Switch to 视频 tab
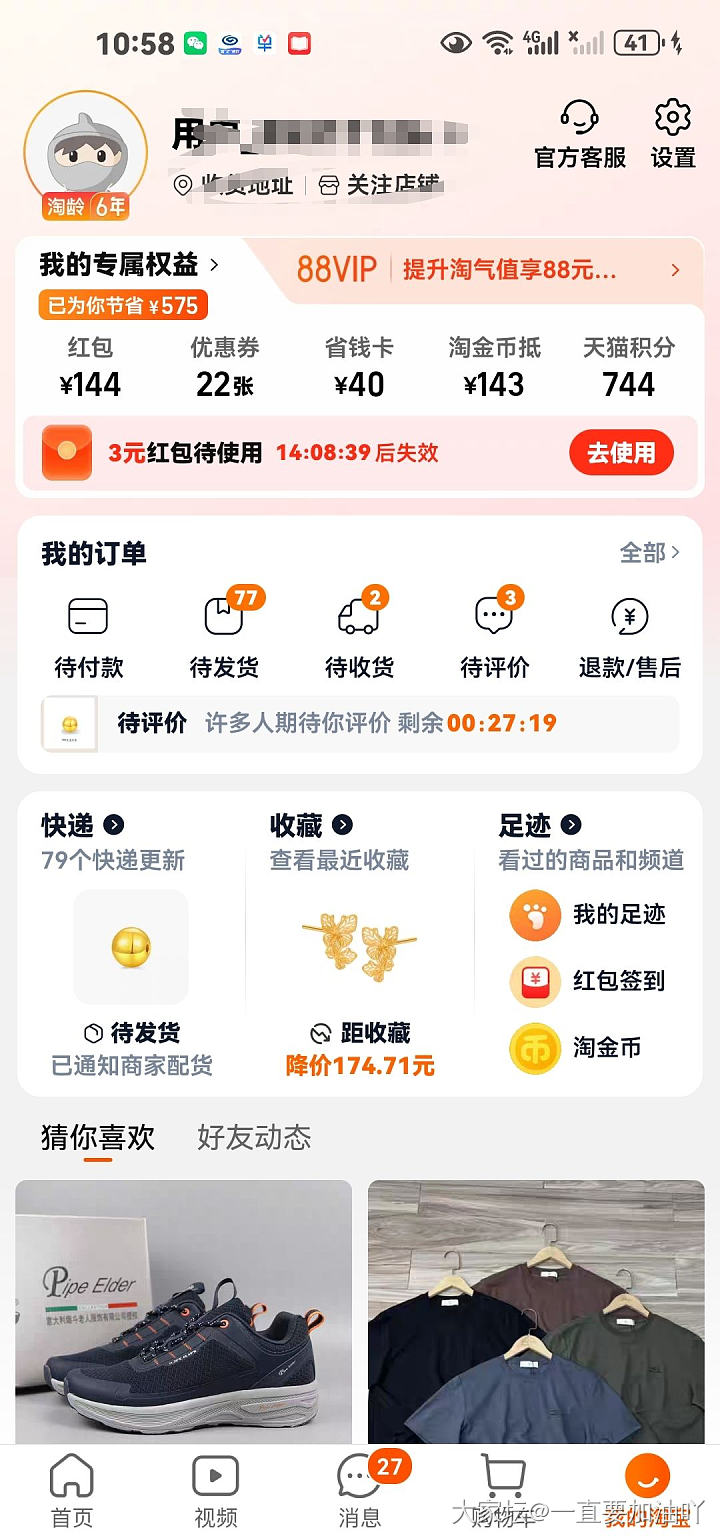The height and width of the screenshot is (1540, 720). (x=216, y=1490)
